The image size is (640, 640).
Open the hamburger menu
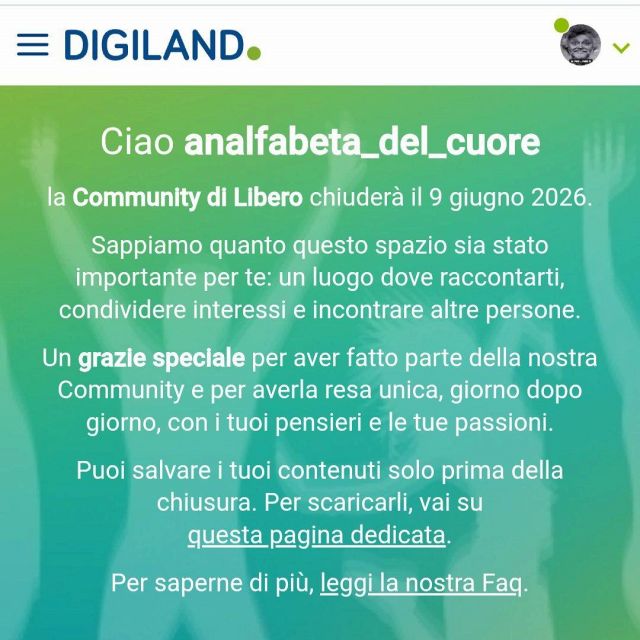tap(32, 45)
